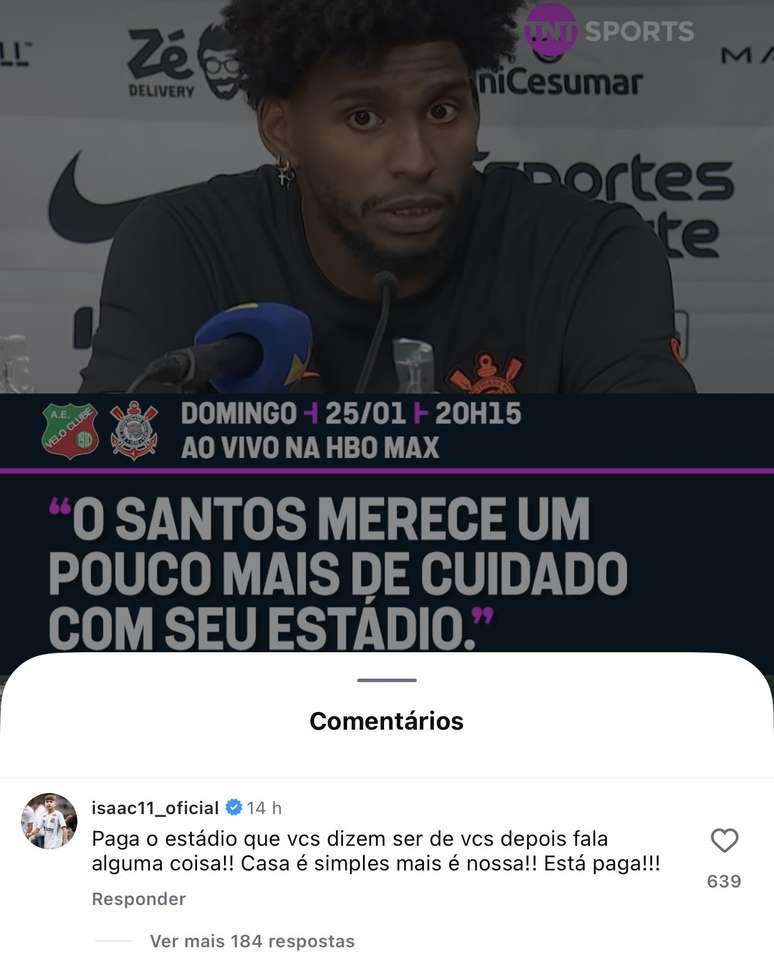The image size is (774, 976).
Task: Like the comment from isaac11_oficial
Action: [x=724, y=841]
